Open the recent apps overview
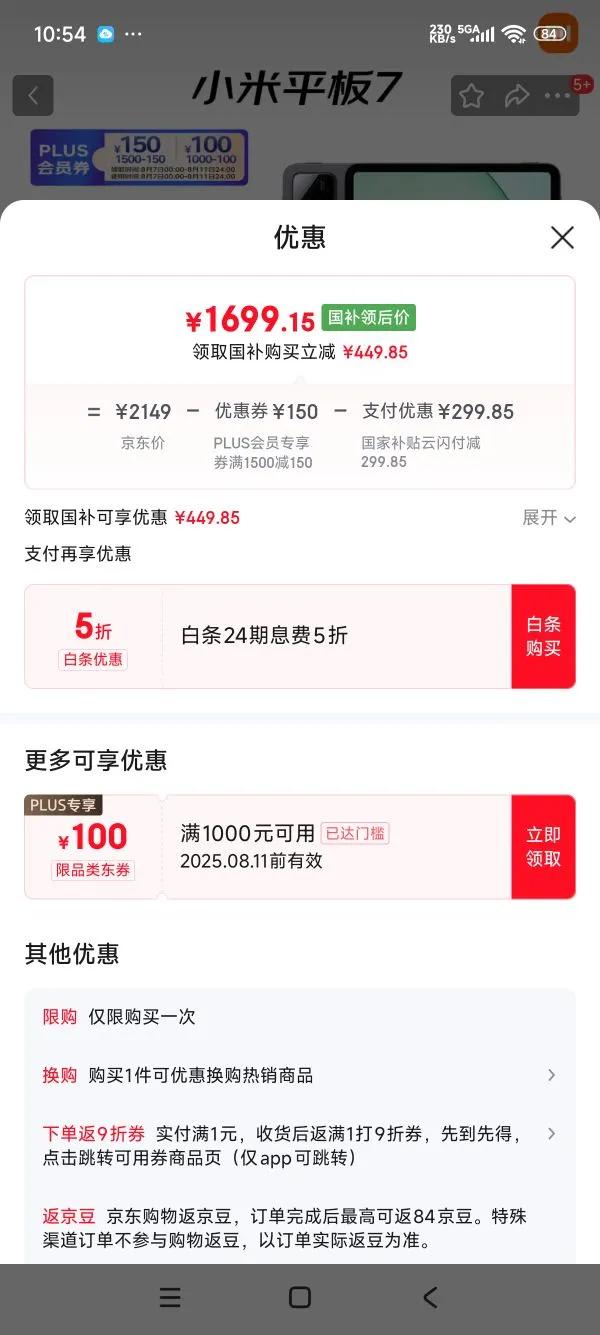Image resolution: width=600 pixels, height=1335 pixels. pos(170,1297)
